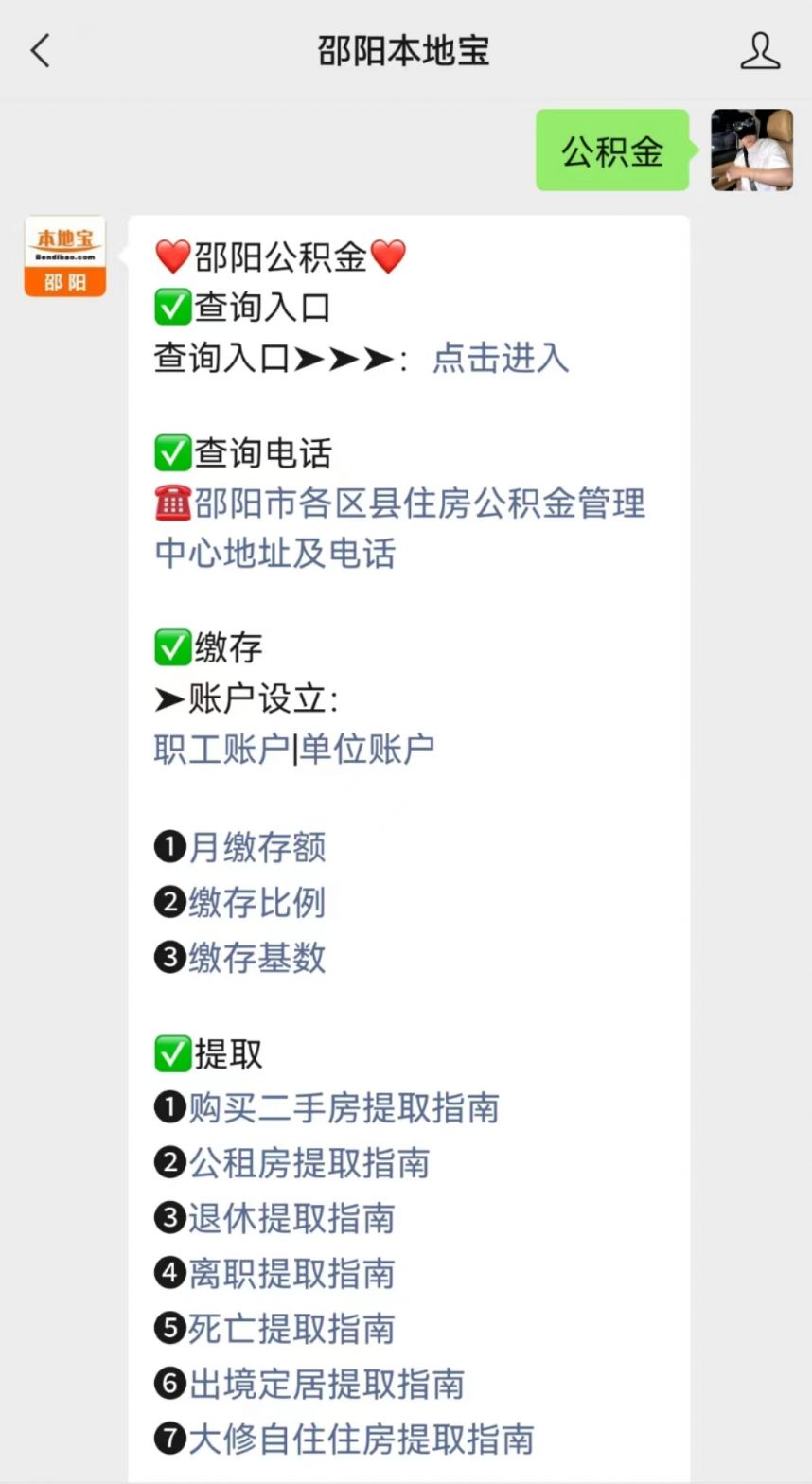Open 点击进入 query entrance link
This screenshot has height=1484, width=812.
(x=501, y=359)
